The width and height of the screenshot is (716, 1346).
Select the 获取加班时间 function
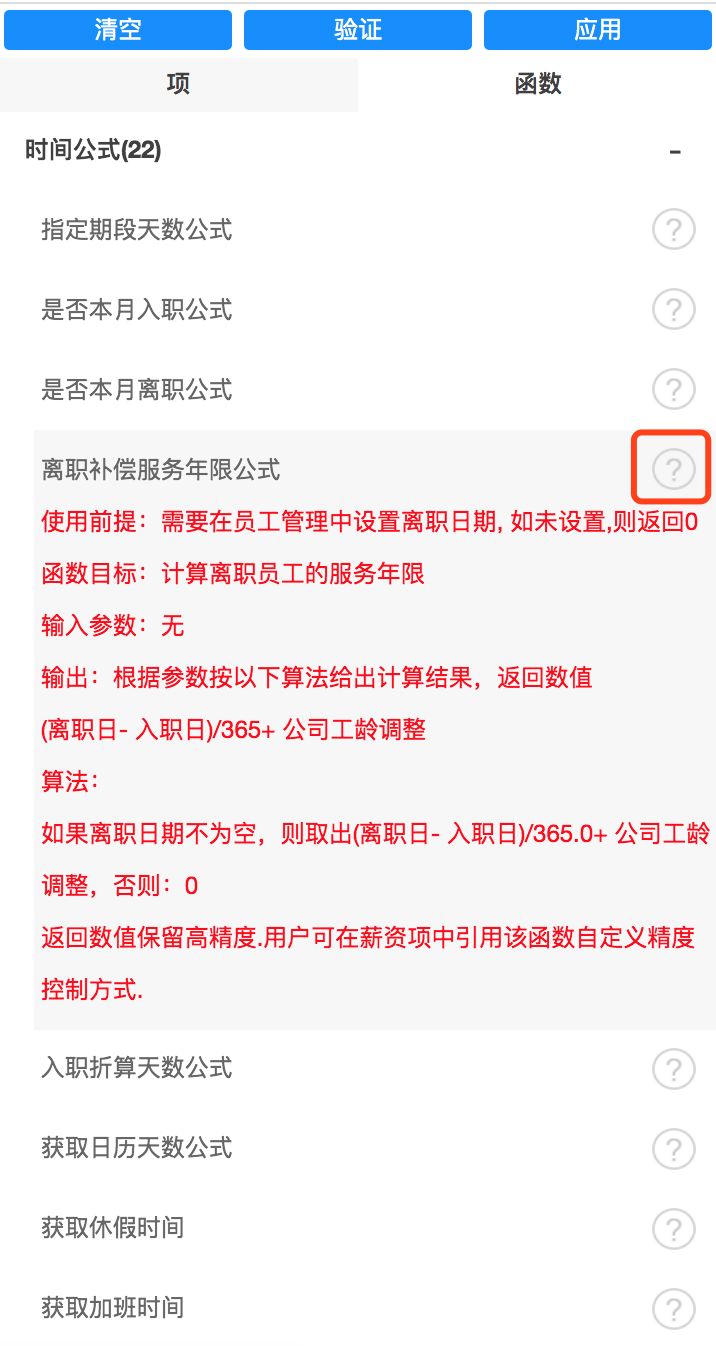click(x=113, y=1307)
